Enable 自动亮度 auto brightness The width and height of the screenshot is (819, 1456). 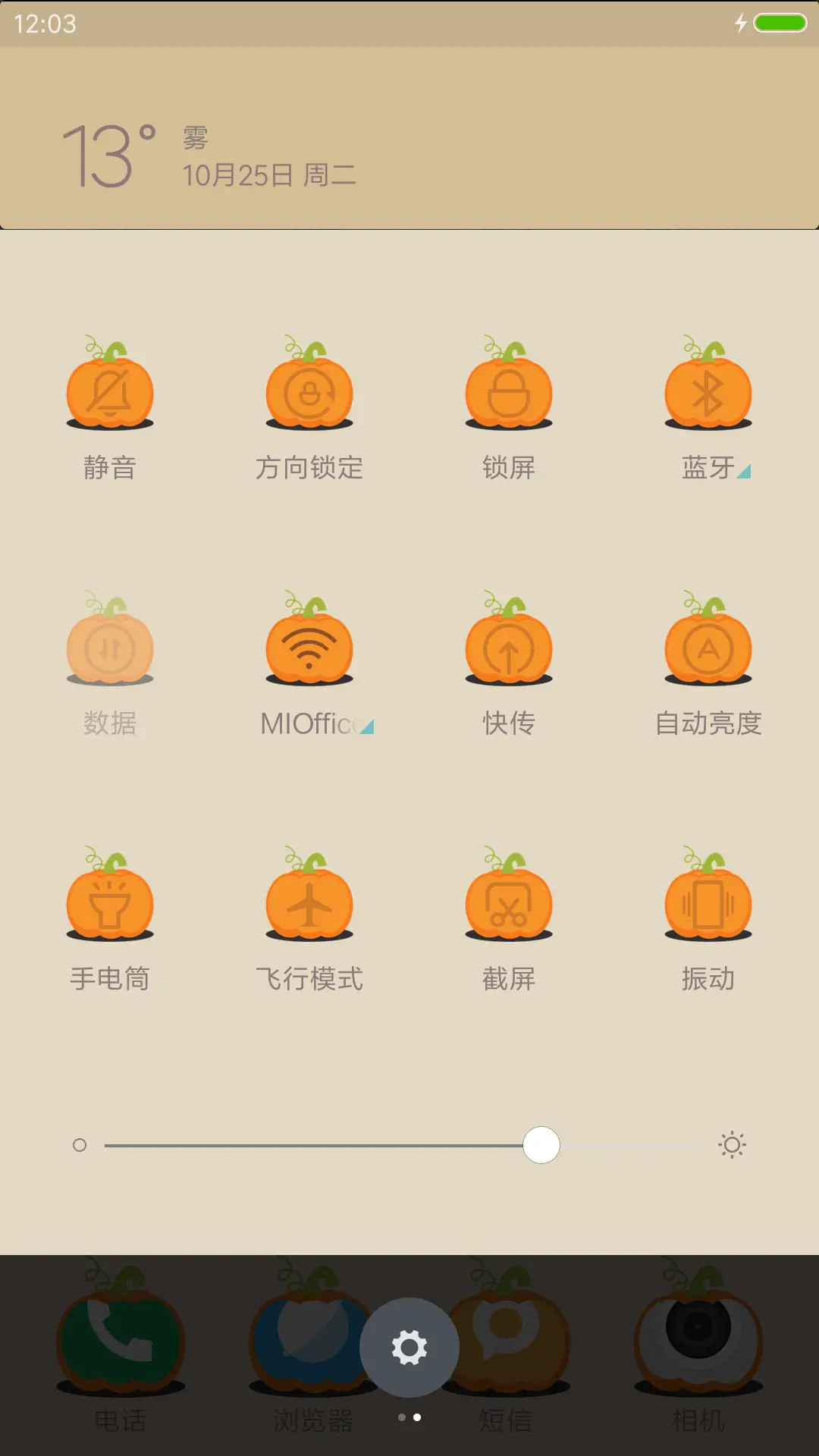pyautogui.click(x=708, y=645)
